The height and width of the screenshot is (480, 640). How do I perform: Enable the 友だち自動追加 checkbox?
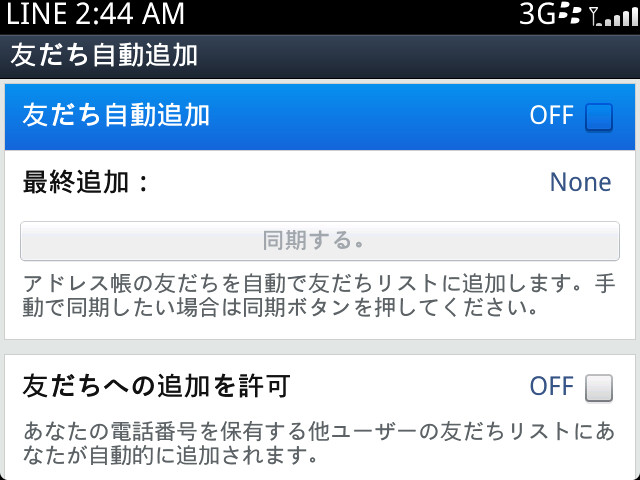click(599, 117)
